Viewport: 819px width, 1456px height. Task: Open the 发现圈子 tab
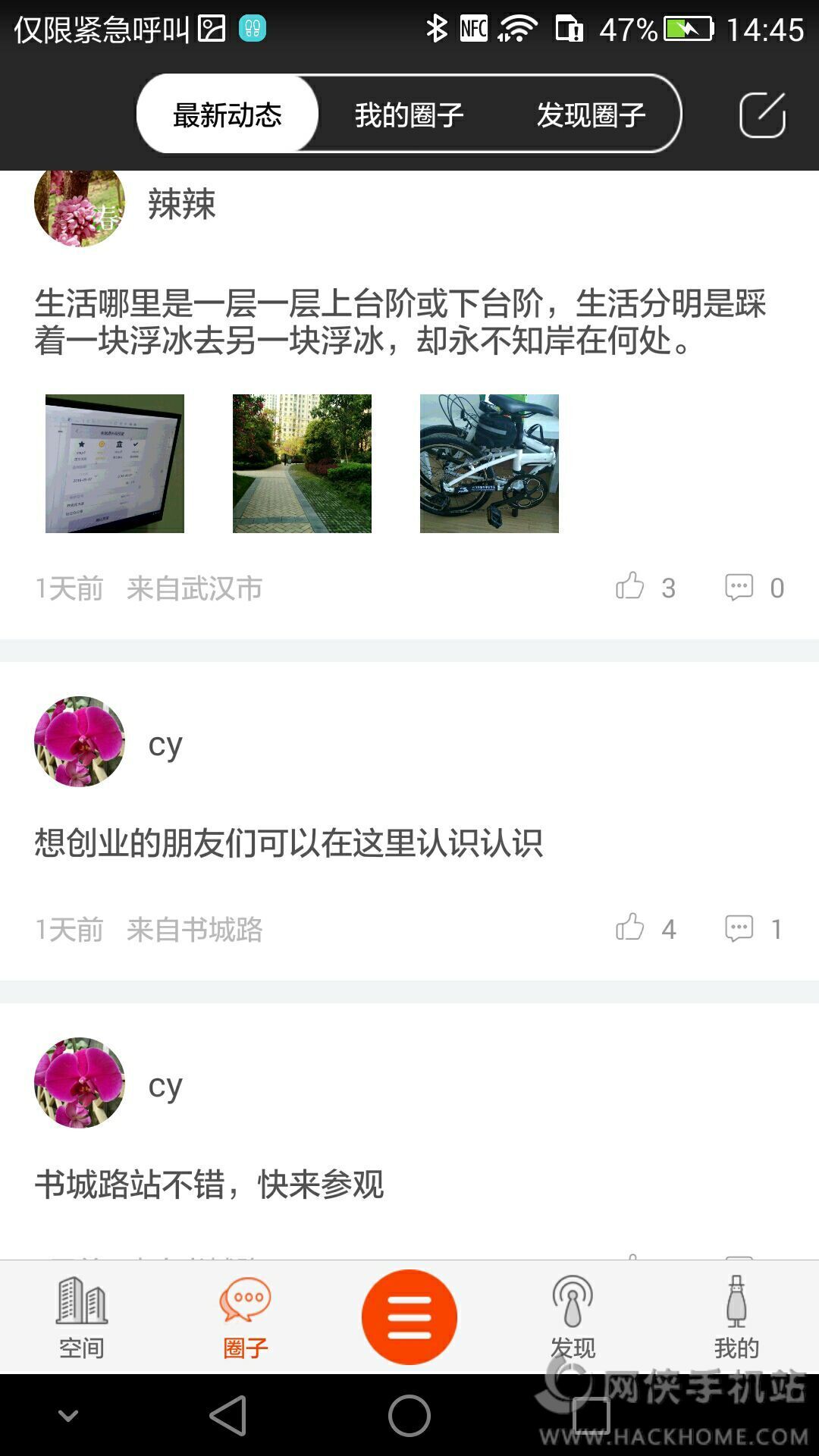(x=591, y=115)
